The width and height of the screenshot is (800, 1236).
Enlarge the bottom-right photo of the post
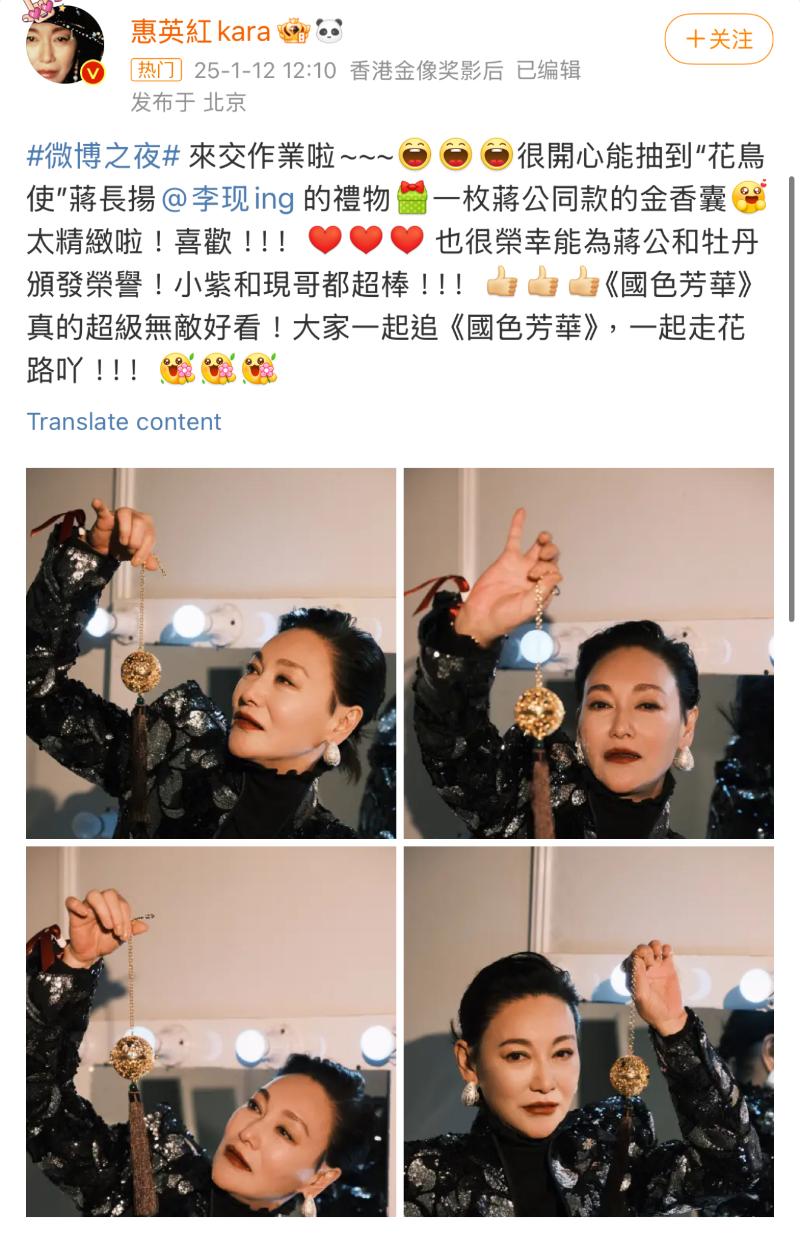(x=589, y=1031)
